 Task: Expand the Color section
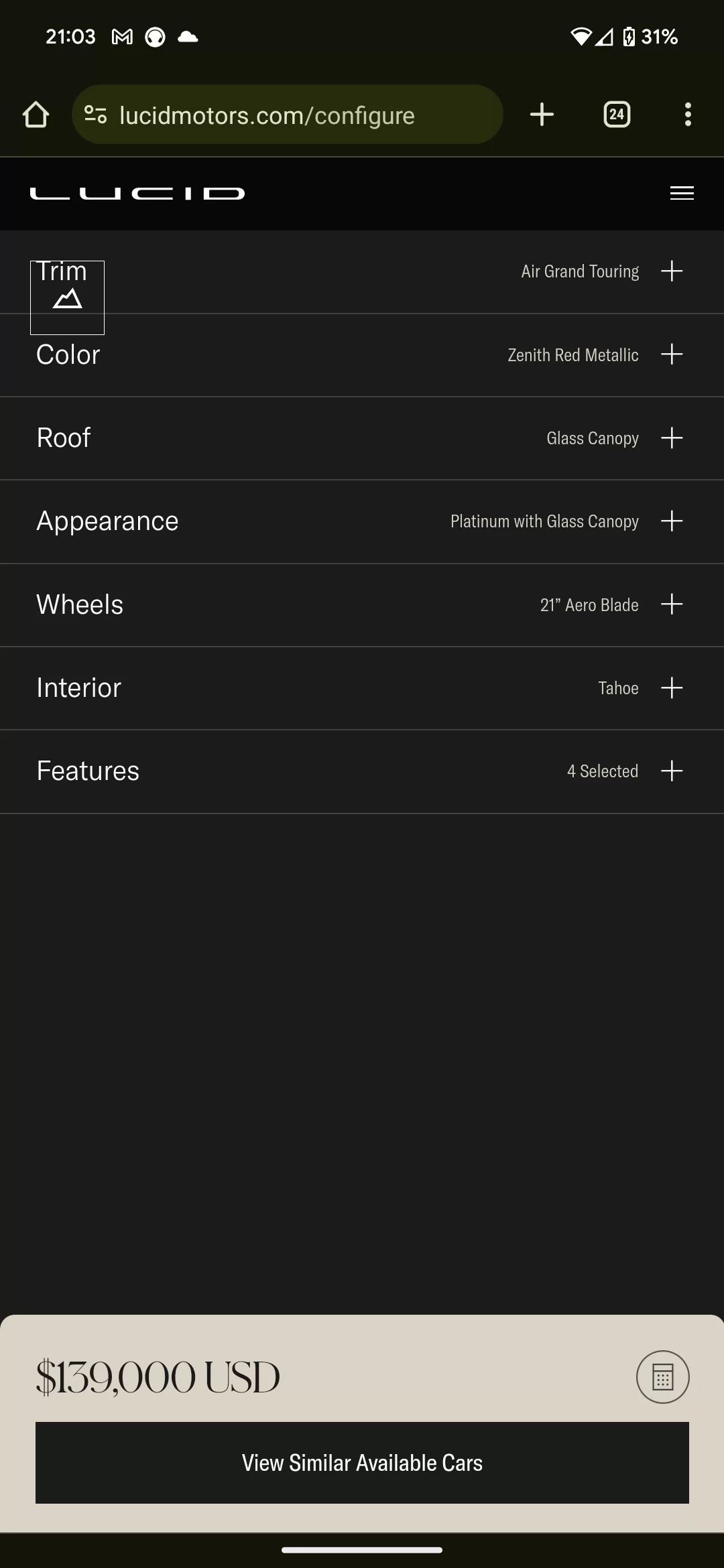(362, 354)
